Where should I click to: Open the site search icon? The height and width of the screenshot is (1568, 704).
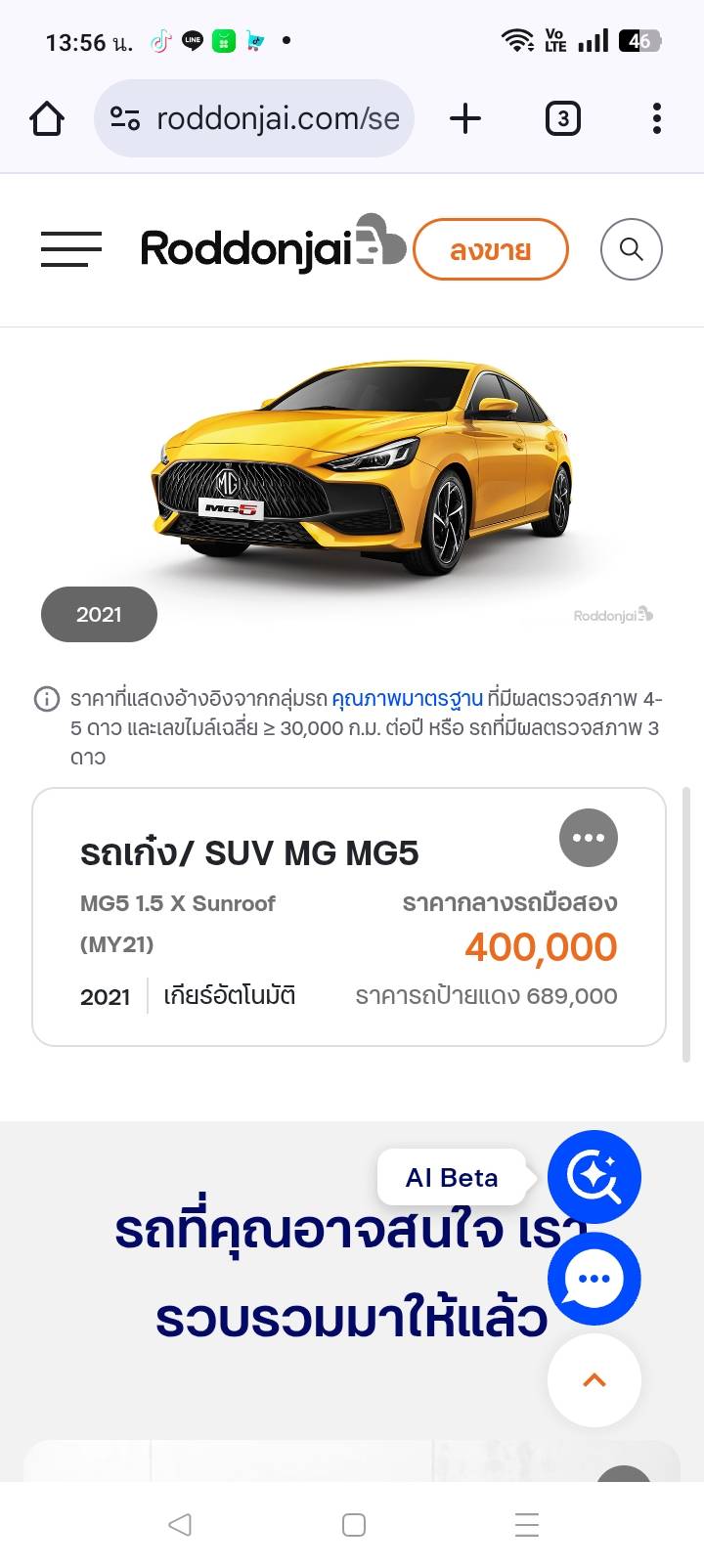pos(632,249)
